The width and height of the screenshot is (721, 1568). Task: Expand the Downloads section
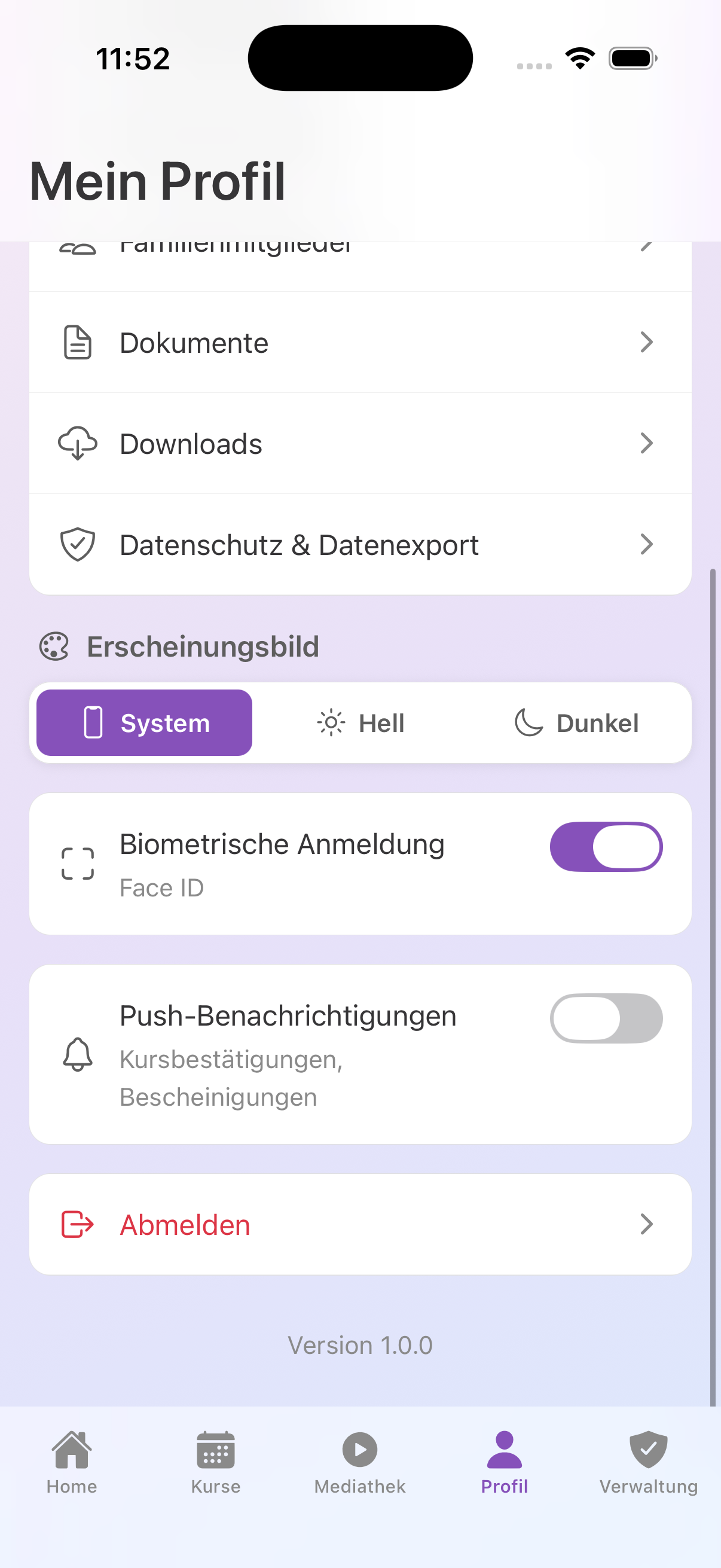(360, 444)
